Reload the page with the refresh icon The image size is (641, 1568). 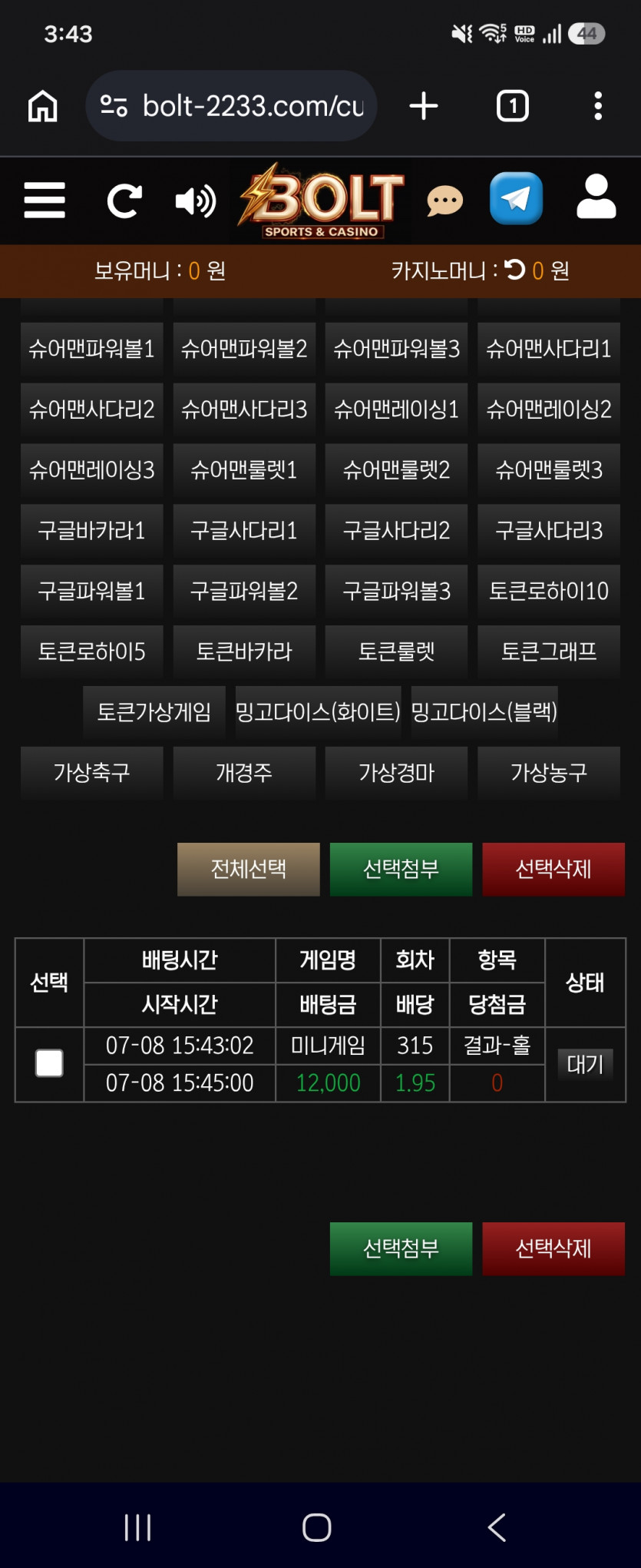[124, 201]
